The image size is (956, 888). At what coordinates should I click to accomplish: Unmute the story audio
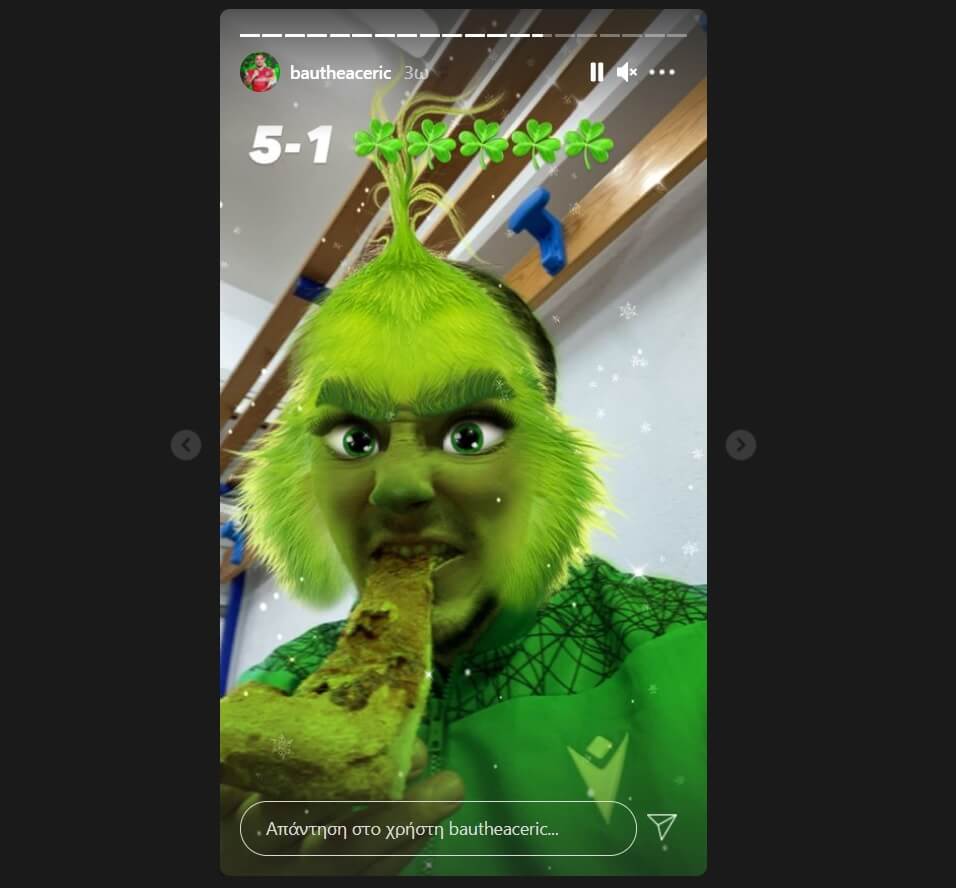point(627,72)
